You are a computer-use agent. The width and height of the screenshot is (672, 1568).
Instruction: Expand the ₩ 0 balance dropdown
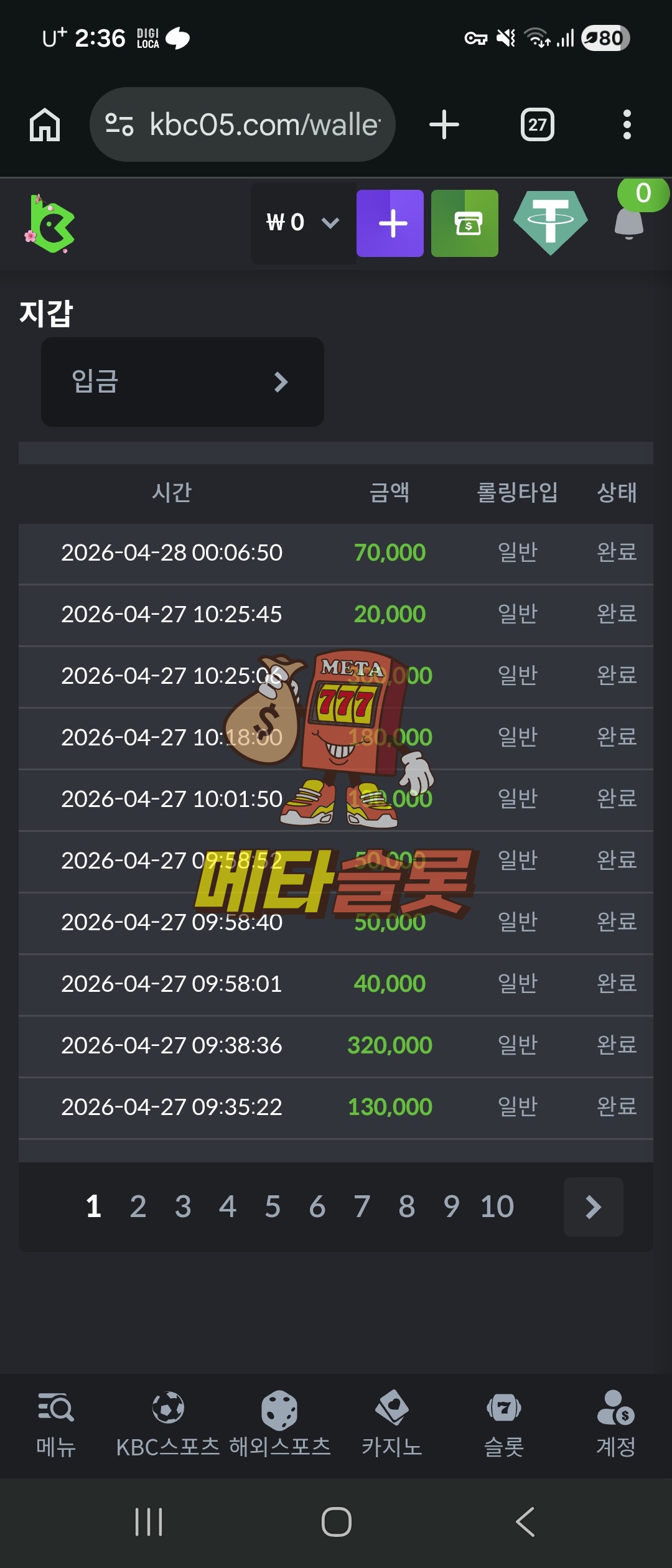[x=304, y=223]
